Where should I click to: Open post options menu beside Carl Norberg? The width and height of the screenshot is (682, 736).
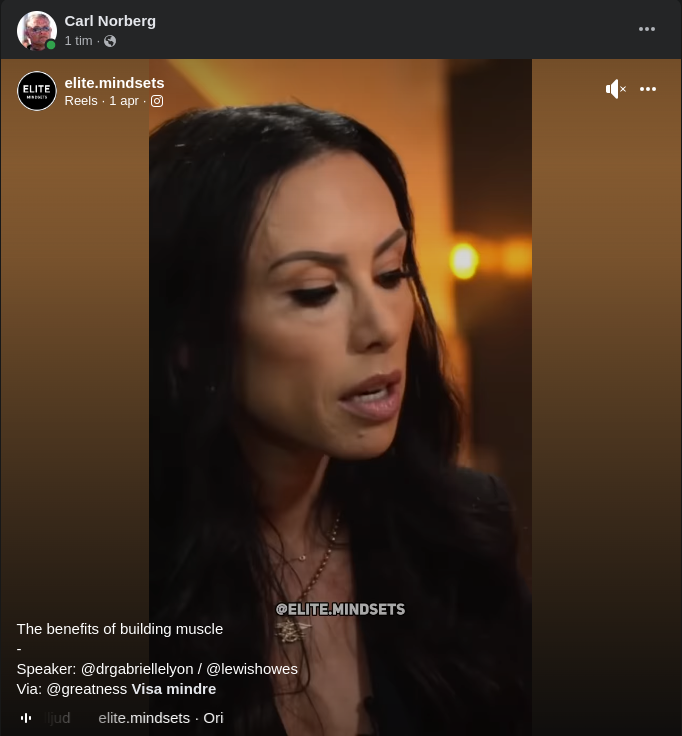[x=648, y=29]
